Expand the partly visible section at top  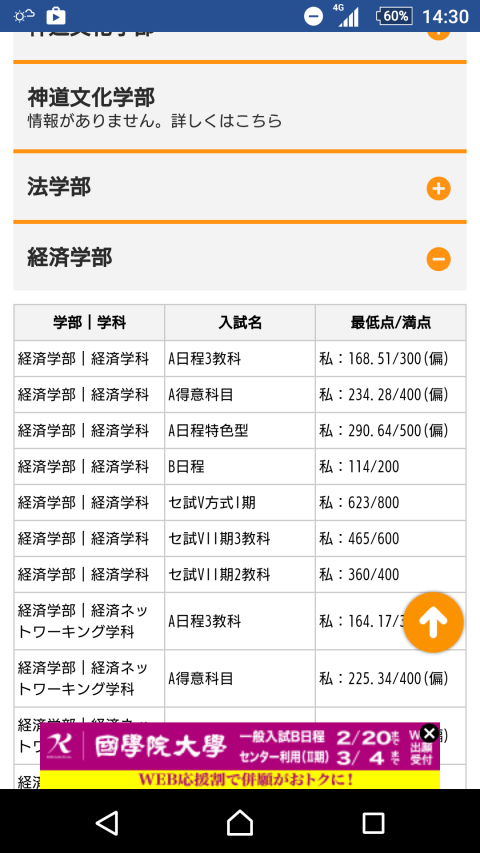(438, 35)
